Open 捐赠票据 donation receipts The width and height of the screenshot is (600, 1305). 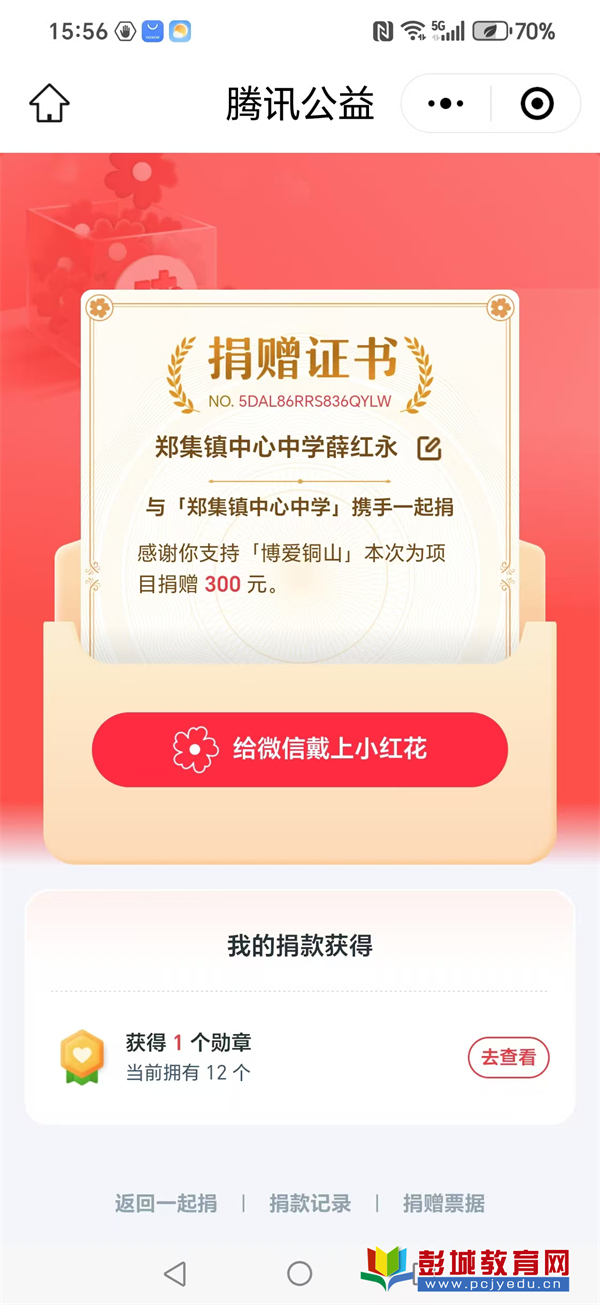coord(444,1203)
